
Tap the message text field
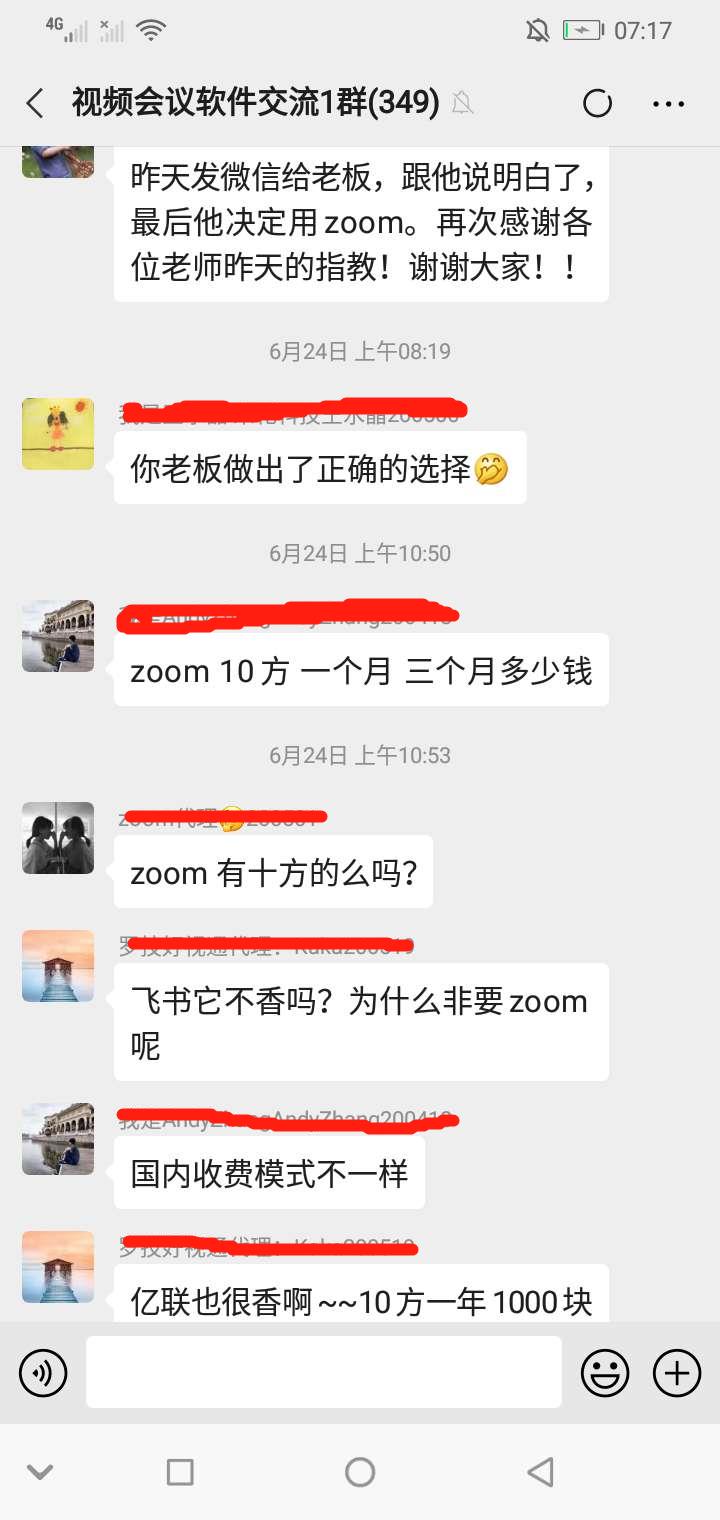click(x=323, y=1372)
